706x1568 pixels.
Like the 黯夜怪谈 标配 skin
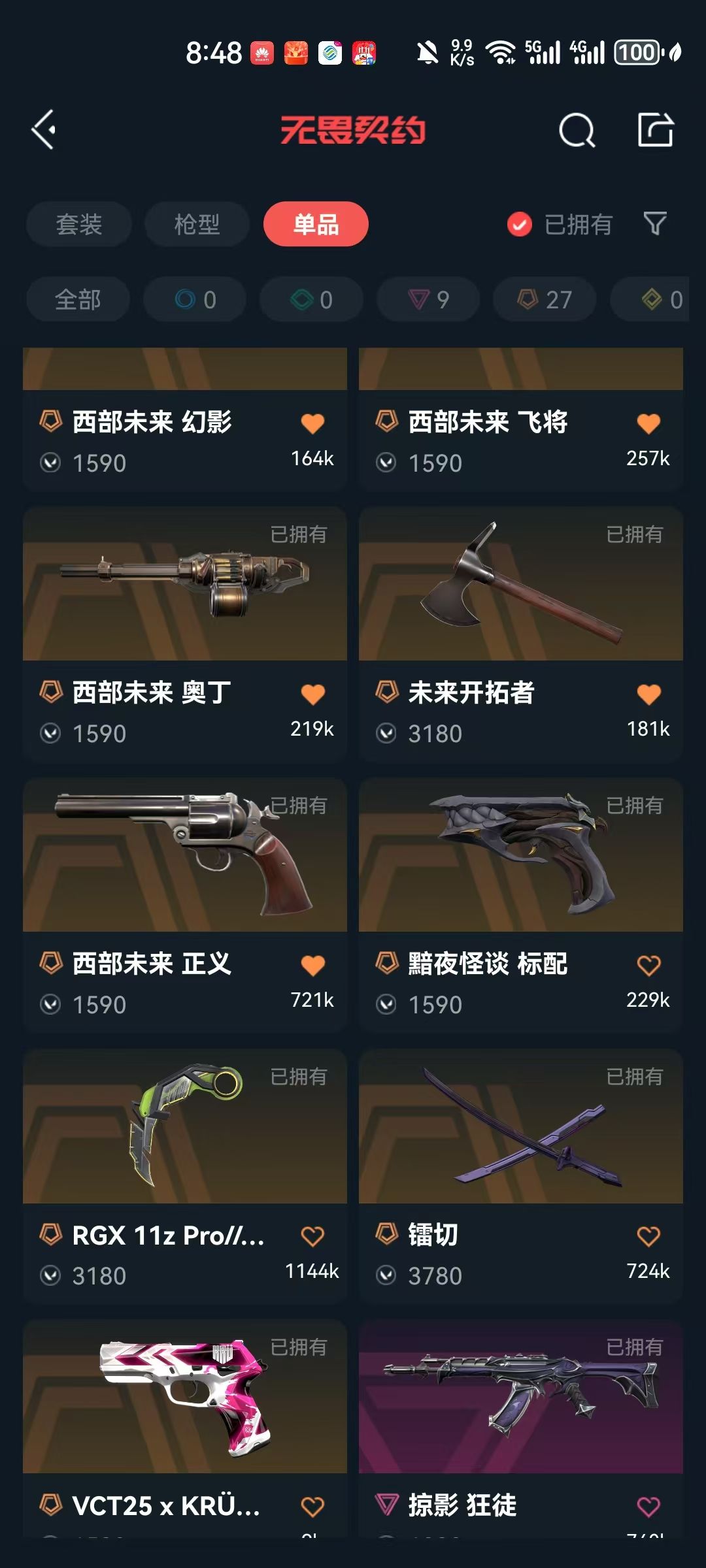coord(649,965)
